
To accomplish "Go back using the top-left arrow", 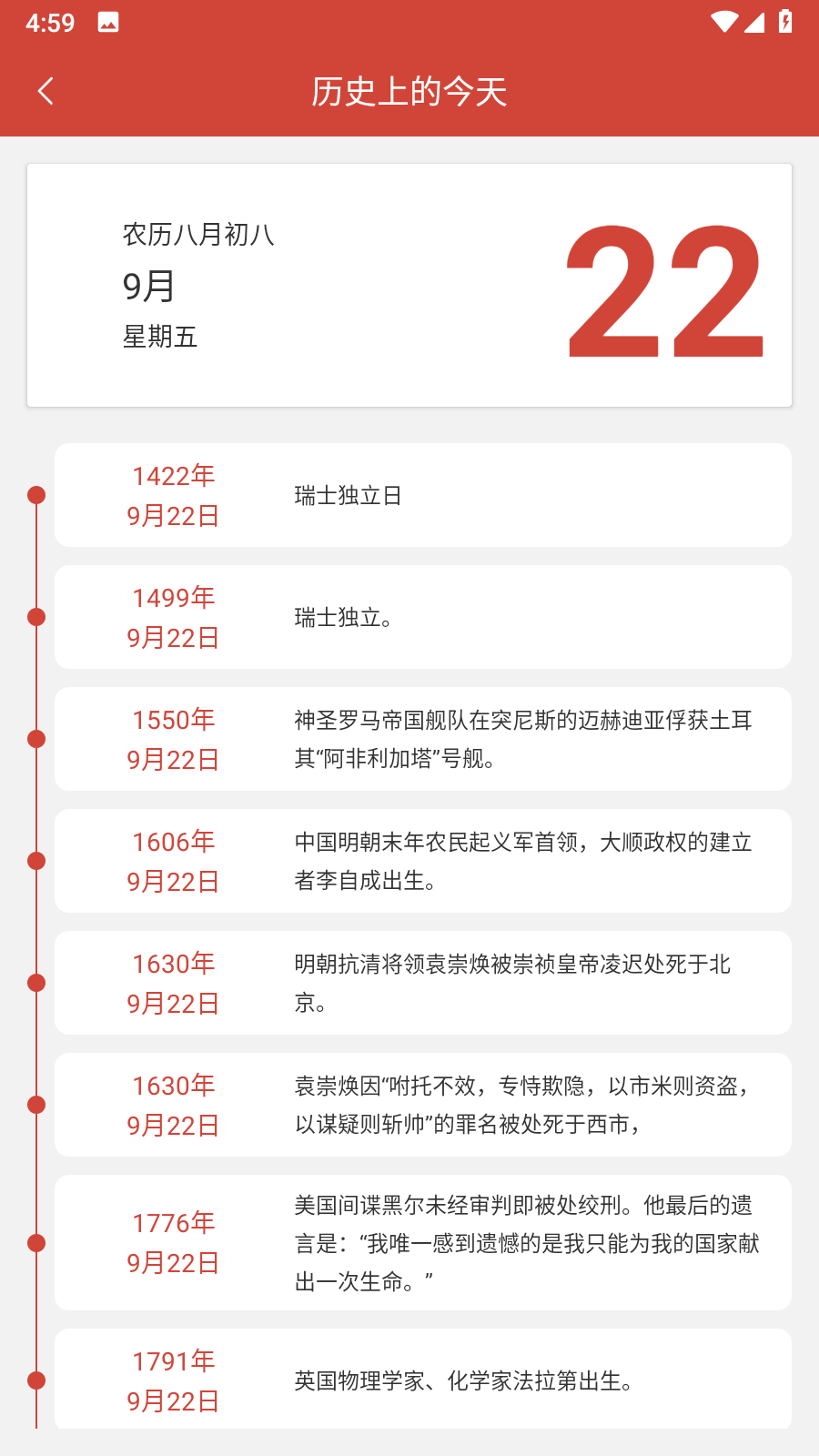I will [45, 91].
